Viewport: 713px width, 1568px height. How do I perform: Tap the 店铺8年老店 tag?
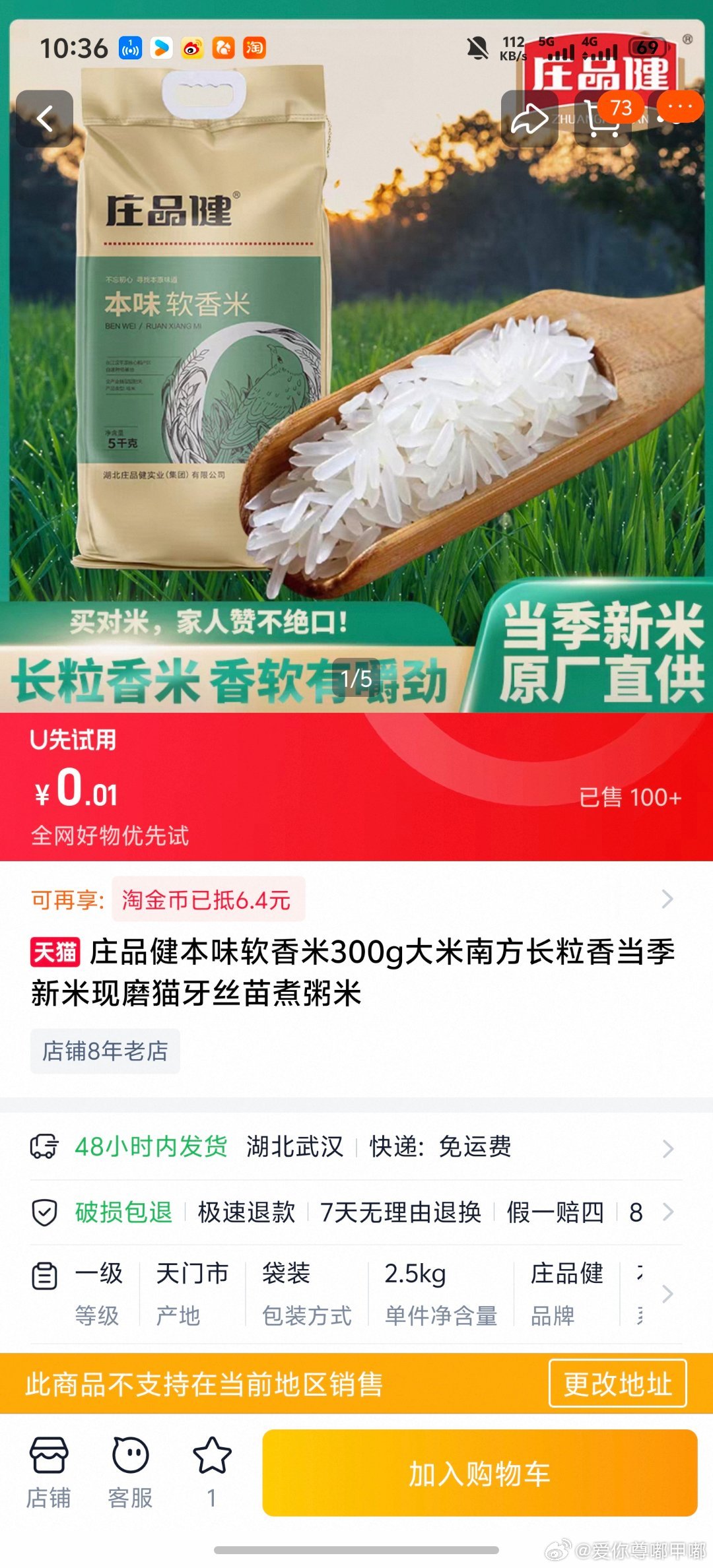click(105, 1051)
